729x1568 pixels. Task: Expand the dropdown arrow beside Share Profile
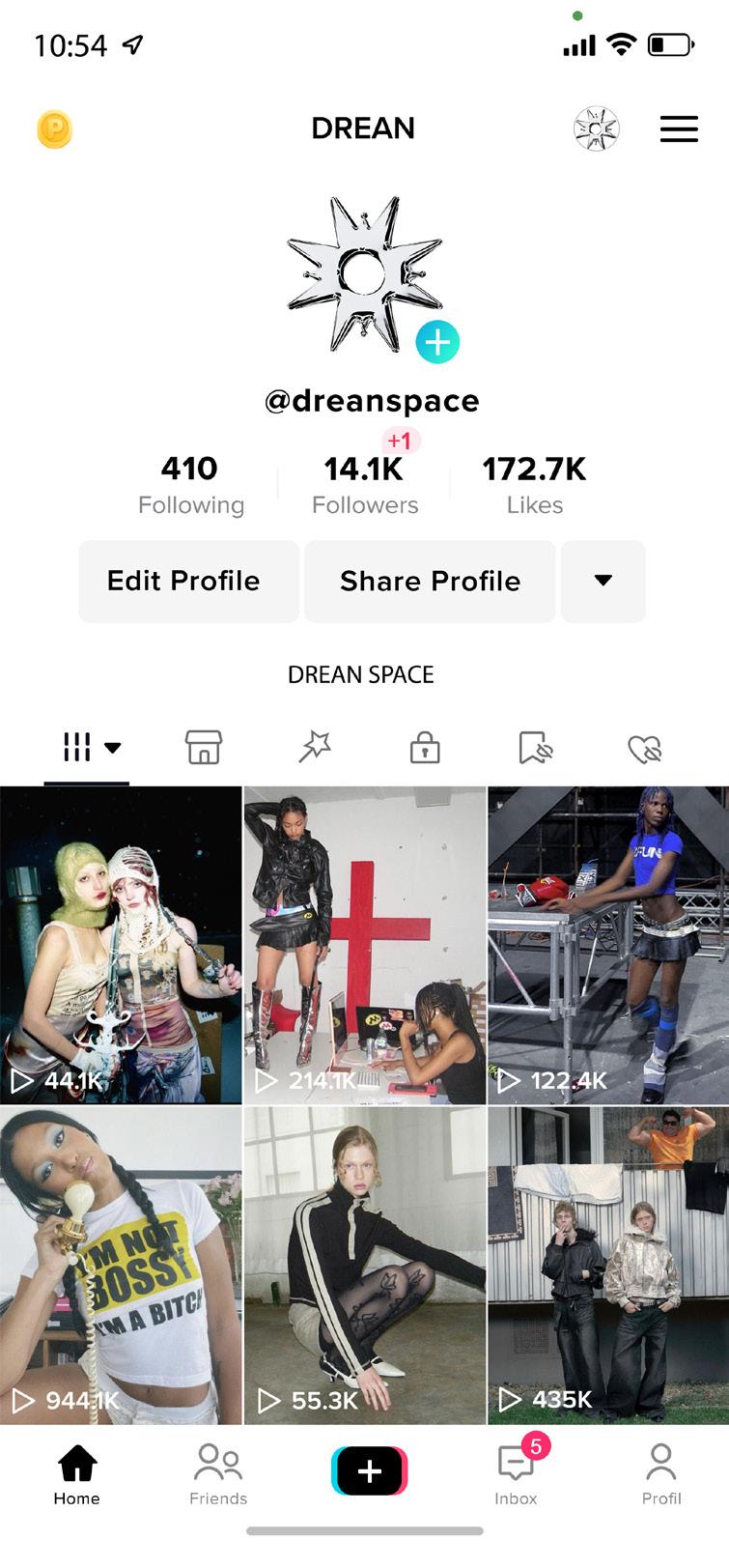(603, 581)
